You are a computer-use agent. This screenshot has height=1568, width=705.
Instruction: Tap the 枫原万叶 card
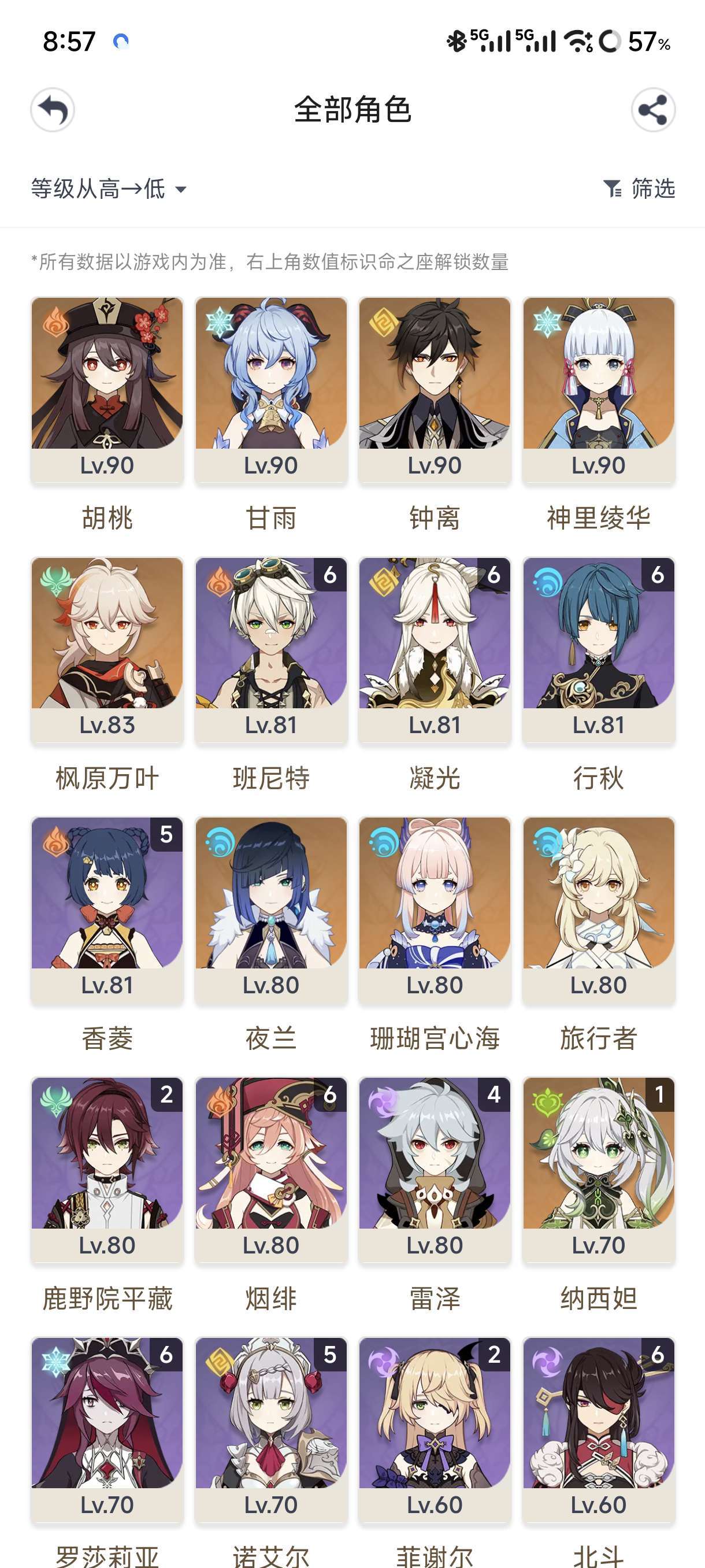tap(107, 649)
